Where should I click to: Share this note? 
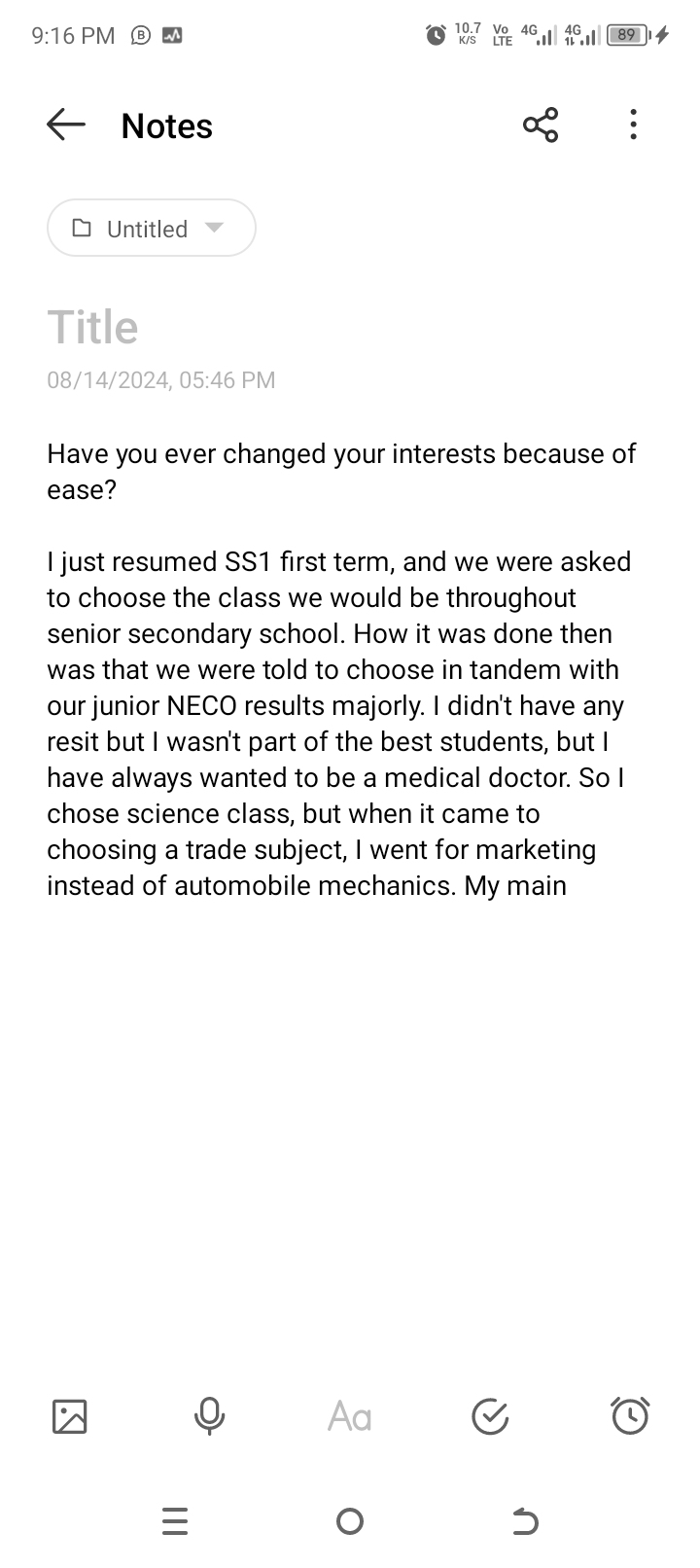click(x=541, y=125)
